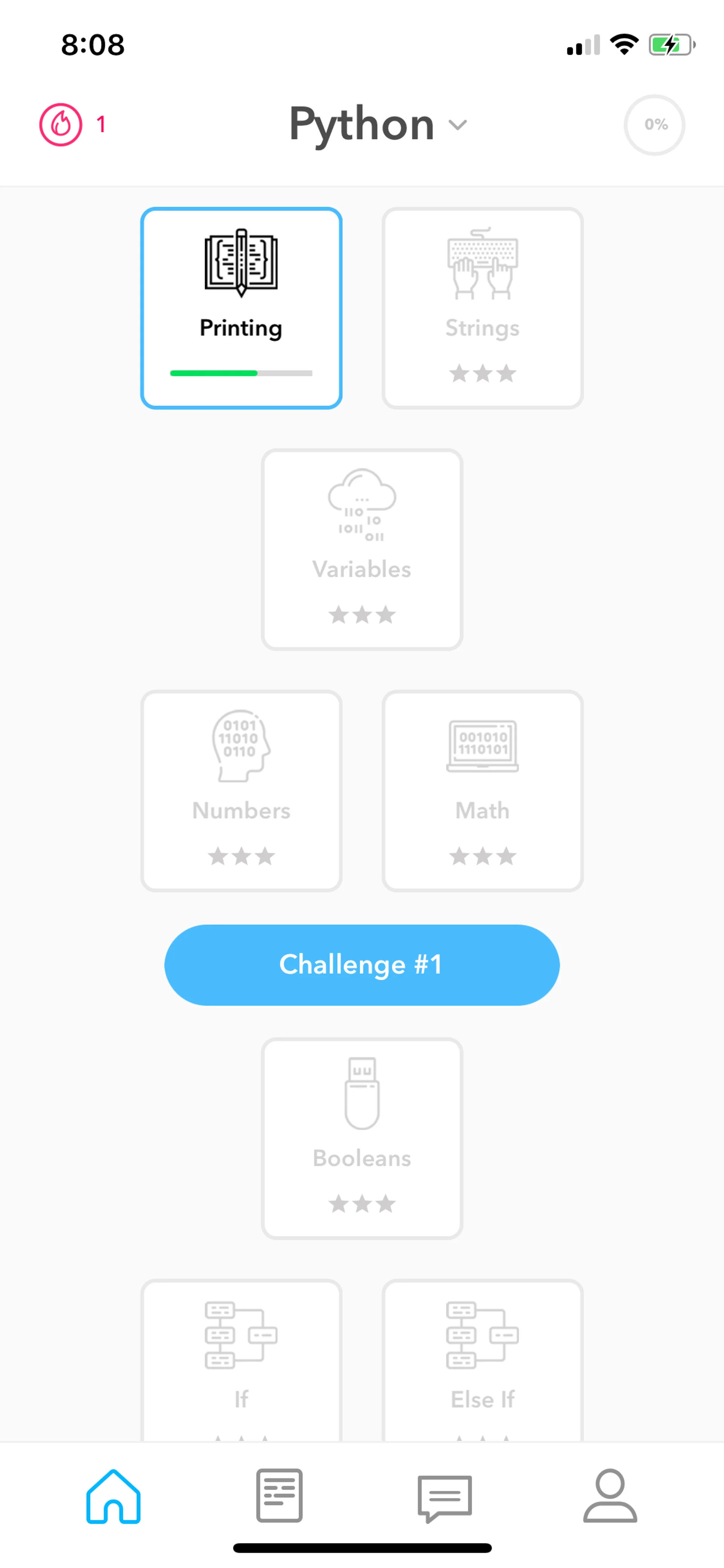This screenshot has height=1568, width=724.
Task: Select the Strings lesson card
Action: (x=482, y=308)
